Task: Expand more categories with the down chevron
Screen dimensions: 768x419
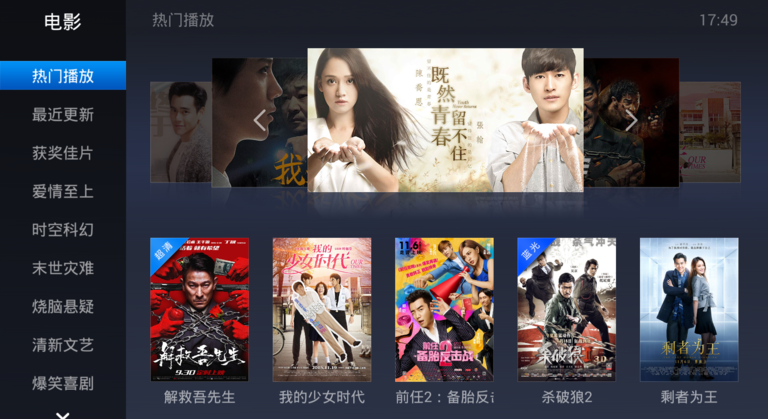Action: [62, 413]
